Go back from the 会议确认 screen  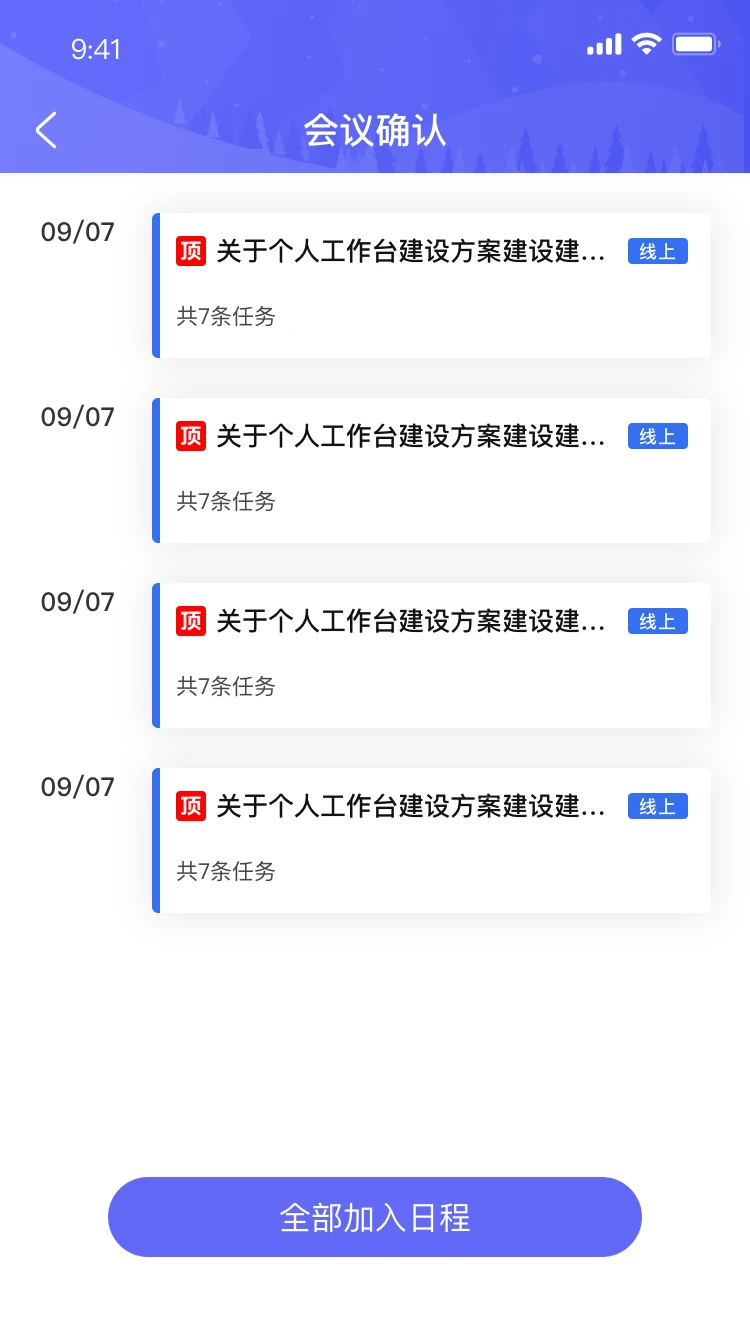(46, 131)
